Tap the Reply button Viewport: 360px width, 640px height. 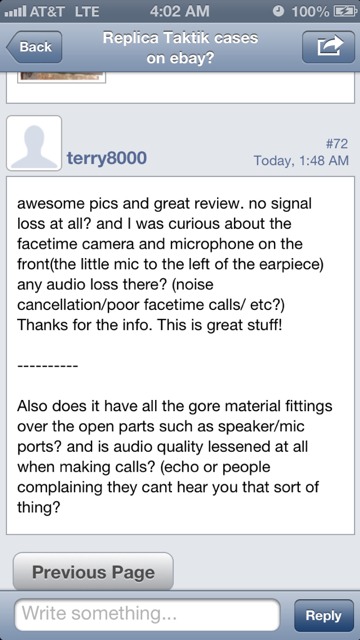(324, 616)
